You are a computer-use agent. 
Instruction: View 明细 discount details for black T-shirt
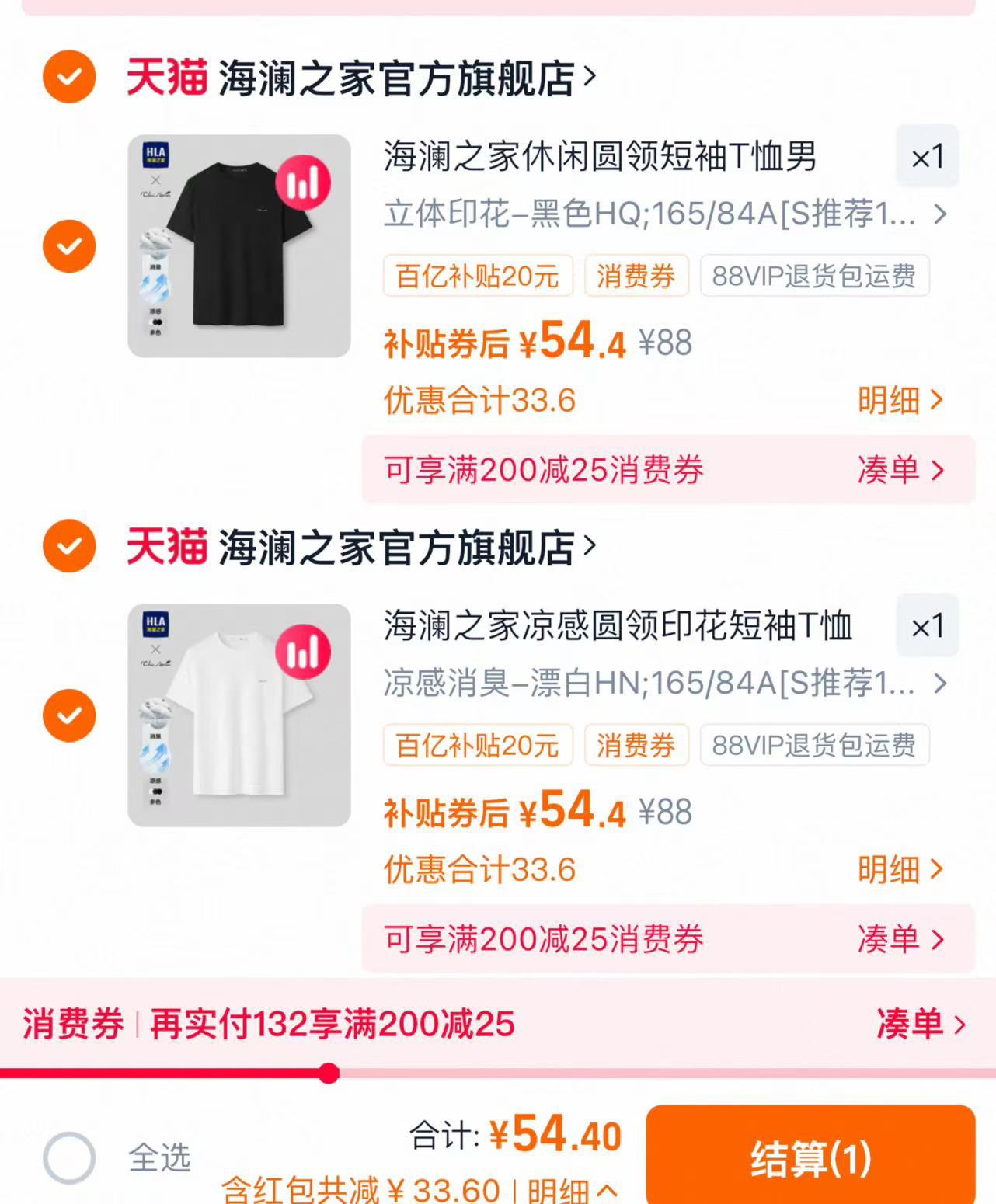(x=900, y=401)
